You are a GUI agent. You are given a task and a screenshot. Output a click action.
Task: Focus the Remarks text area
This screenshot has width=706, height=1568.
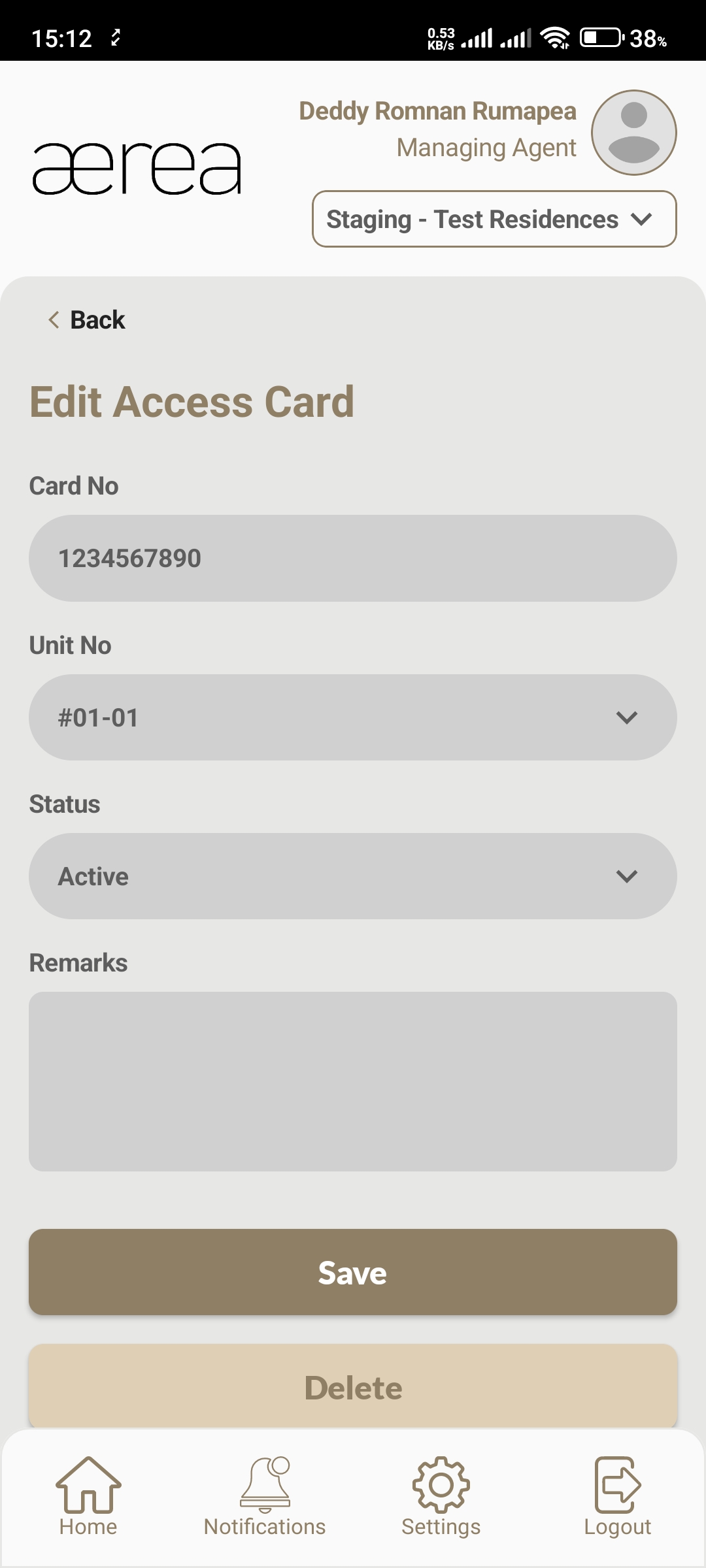pyautogui.click(x=352, y=1081)
